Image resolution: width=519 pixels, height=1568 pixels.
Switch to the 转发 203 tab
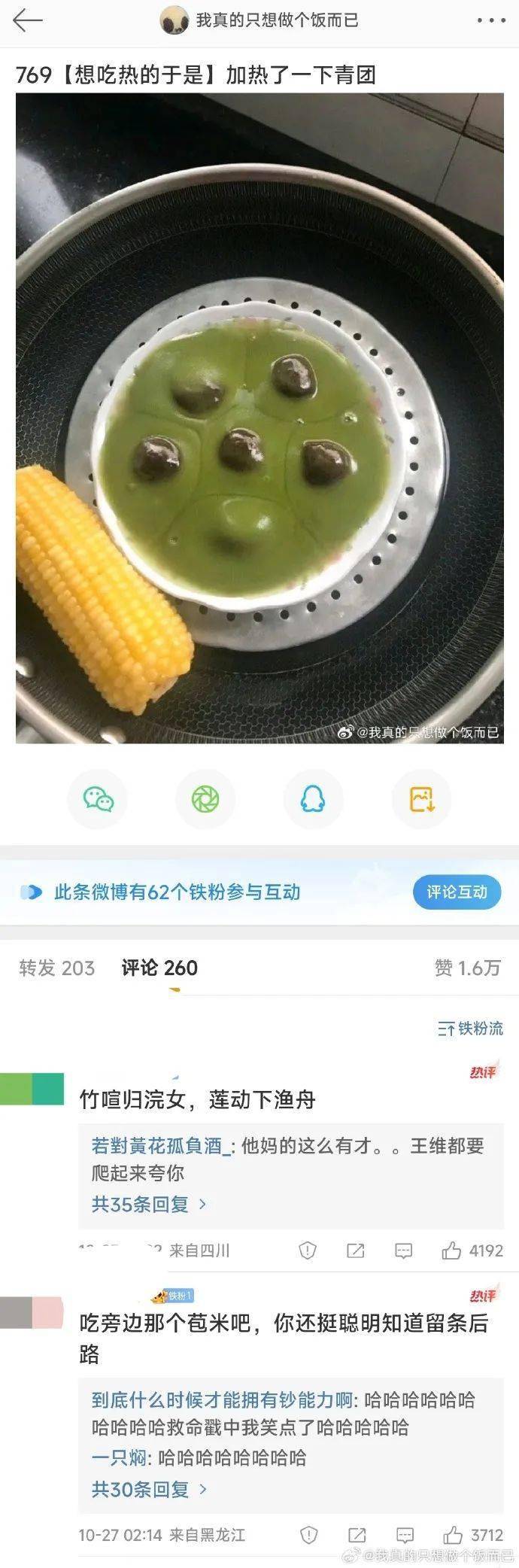57,968
